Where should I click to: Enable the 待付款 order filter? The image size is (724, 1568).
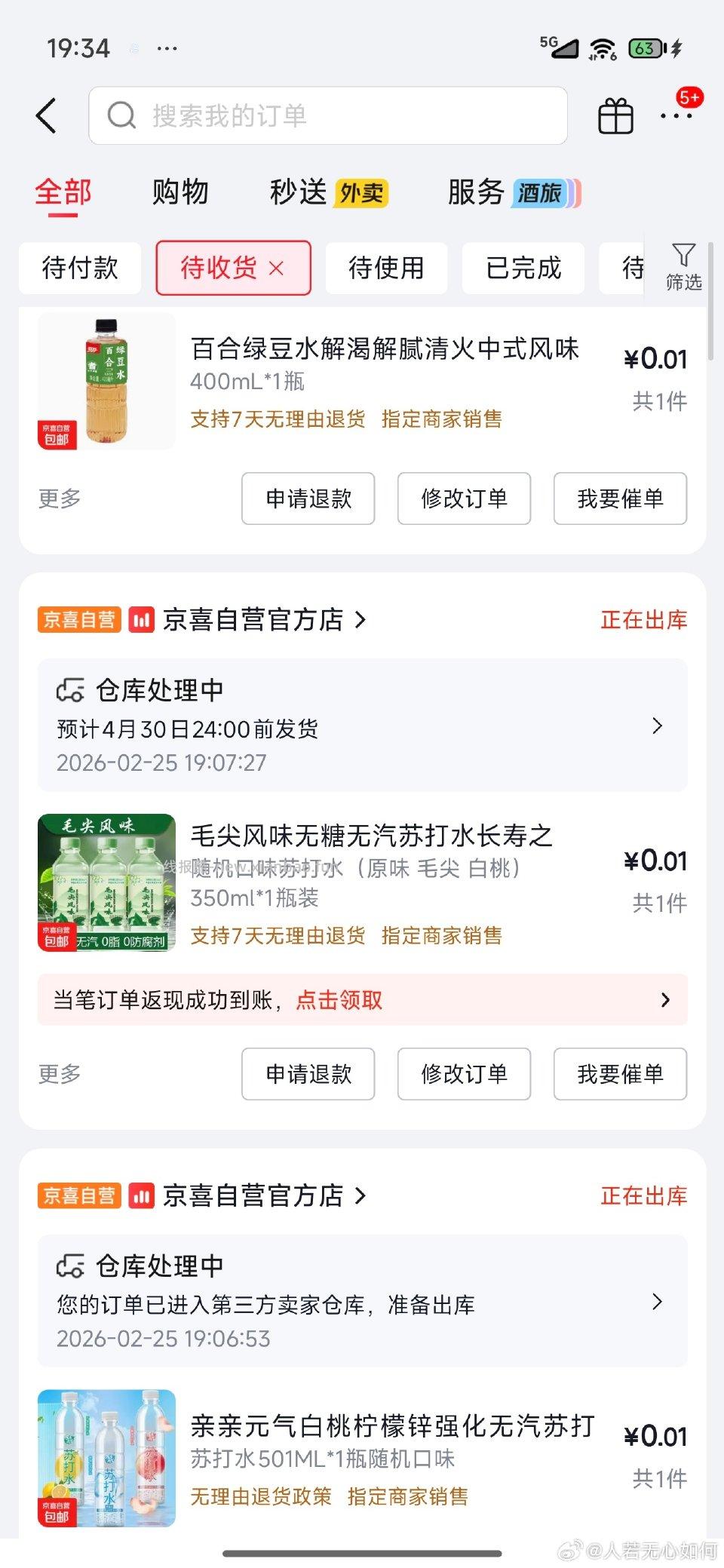pos(79,268)
